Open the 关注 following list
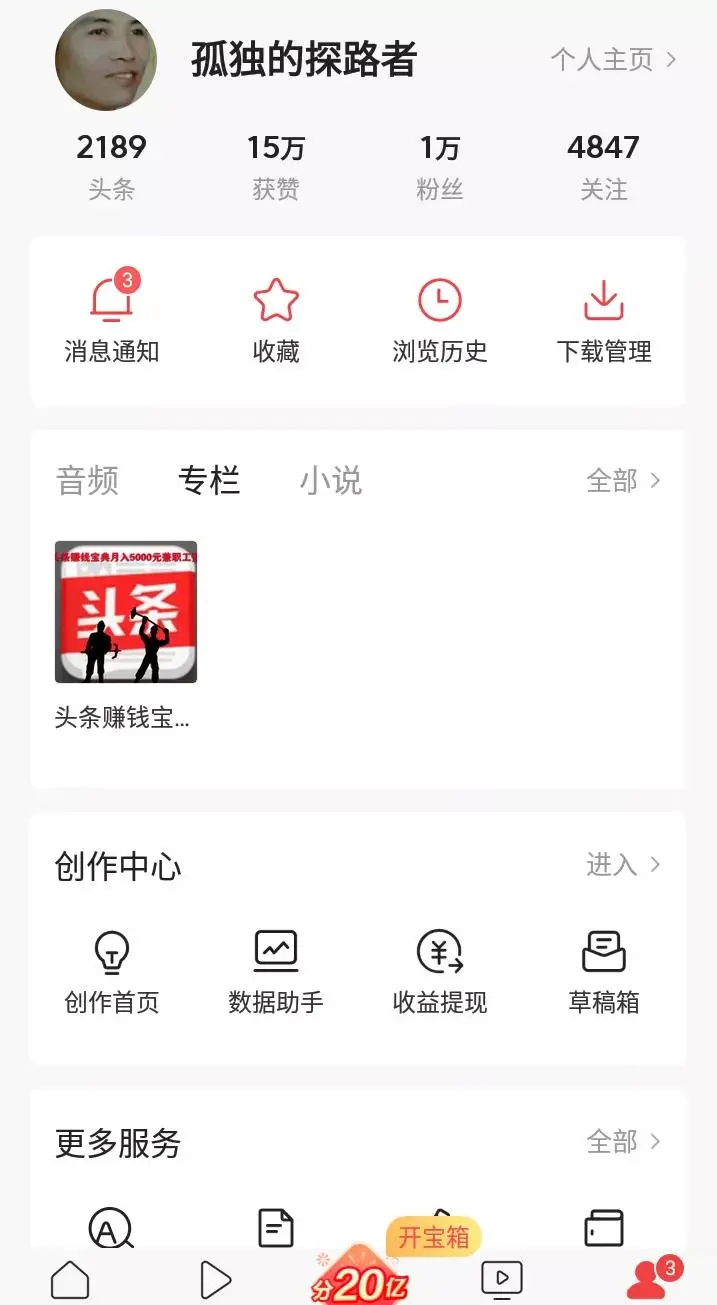717x1305 pixels. 603,166
